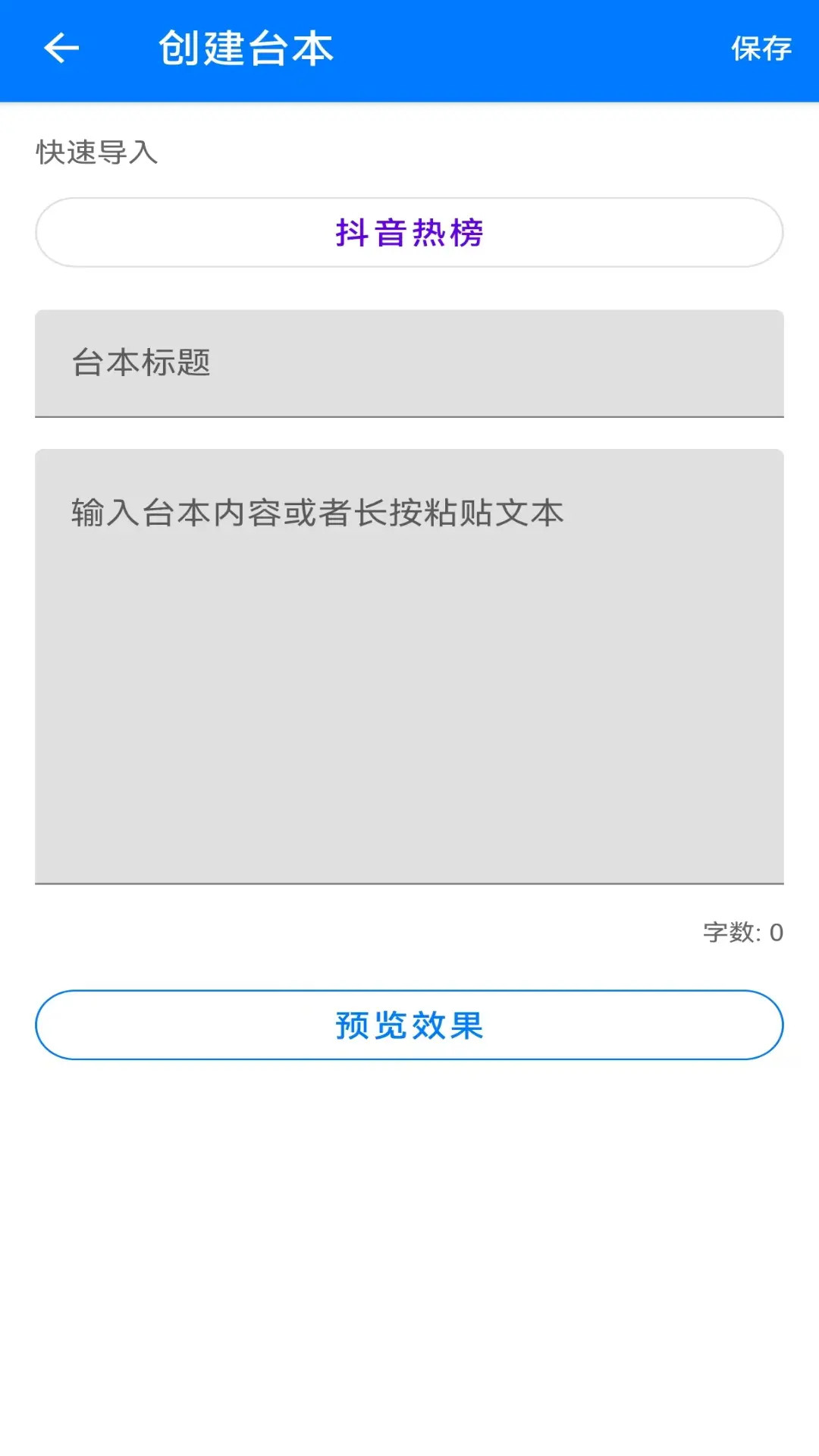Focus the script title input box
This screenshot has width=819, height=1456.
point(409,364)
